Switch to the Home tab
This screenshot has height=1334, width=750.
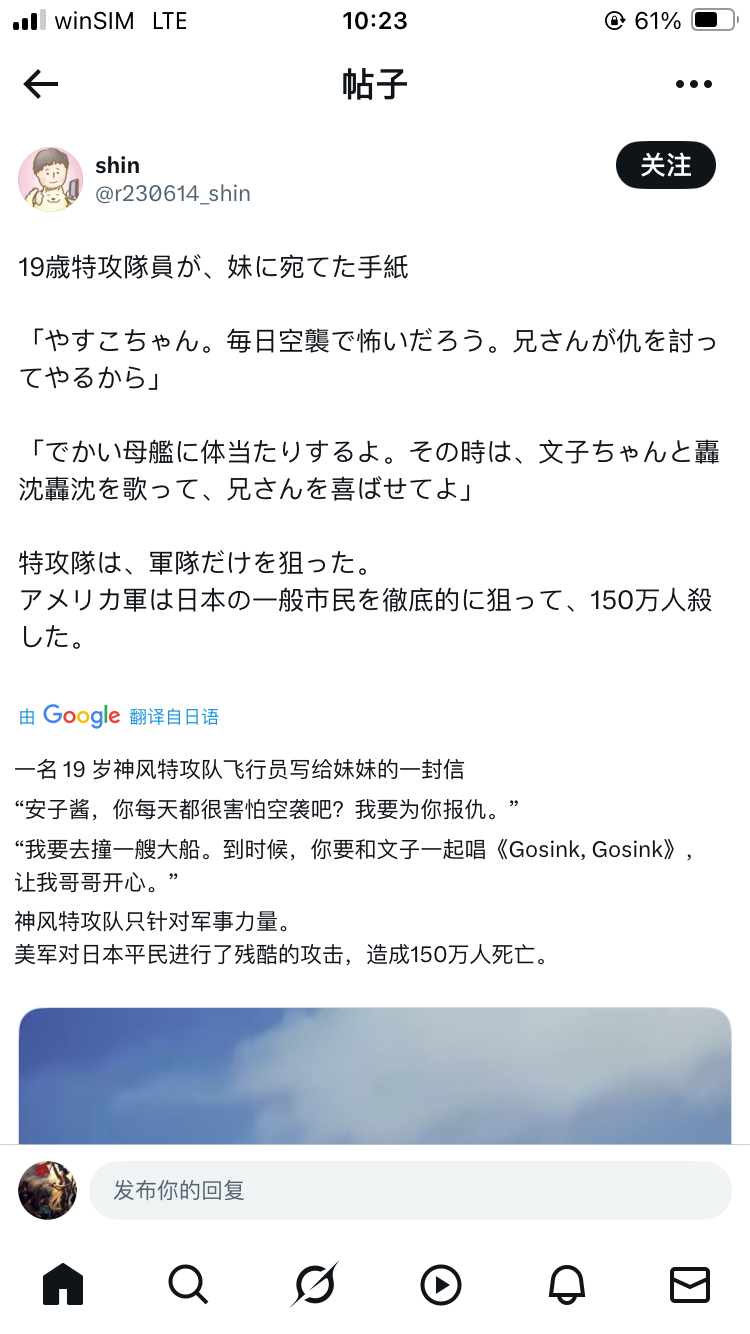pyautogui.click(x=63, y=1284)
